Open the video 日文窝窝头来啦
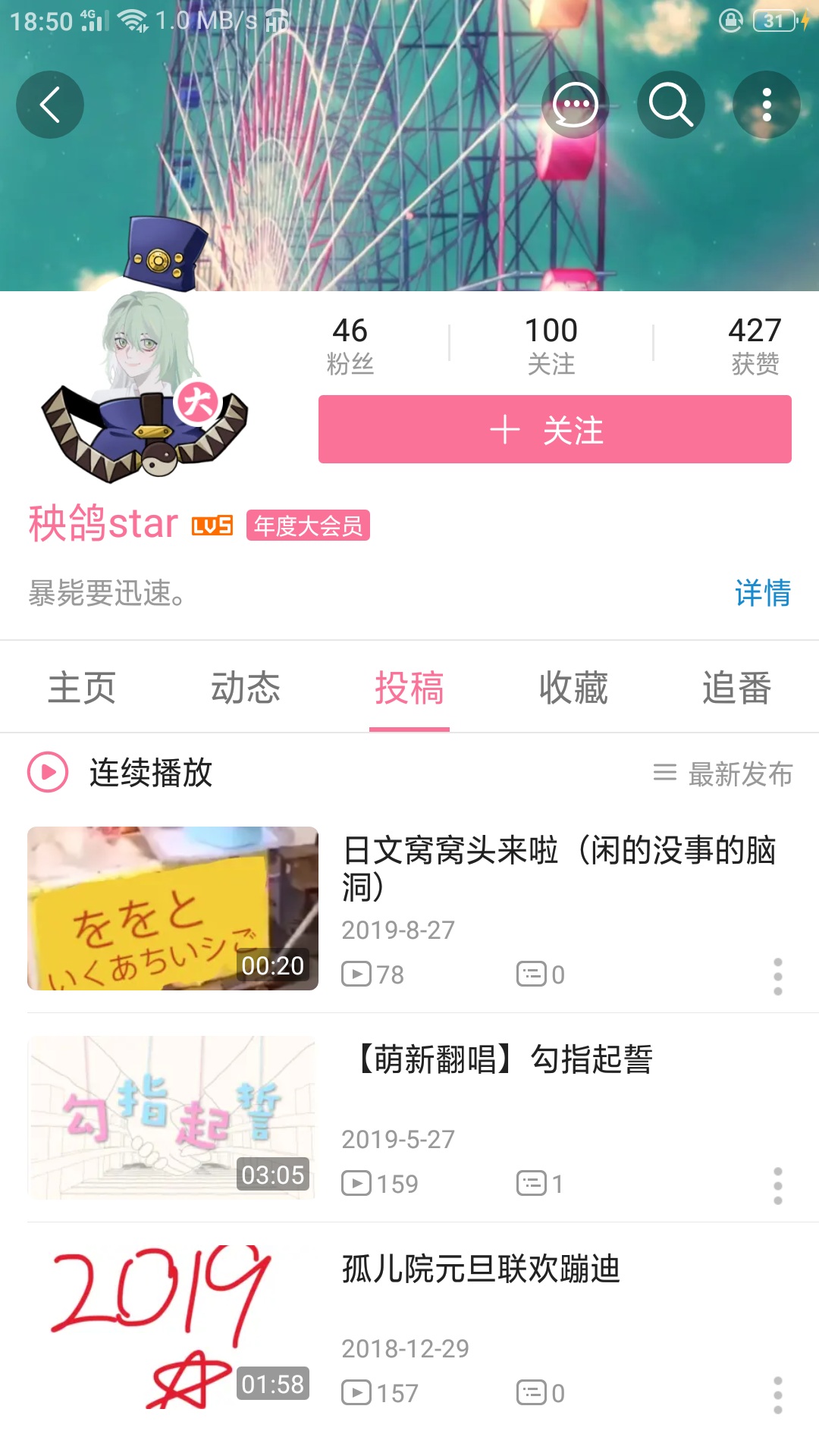Viewport: 819px width, 1456px height. pos(558,867)
